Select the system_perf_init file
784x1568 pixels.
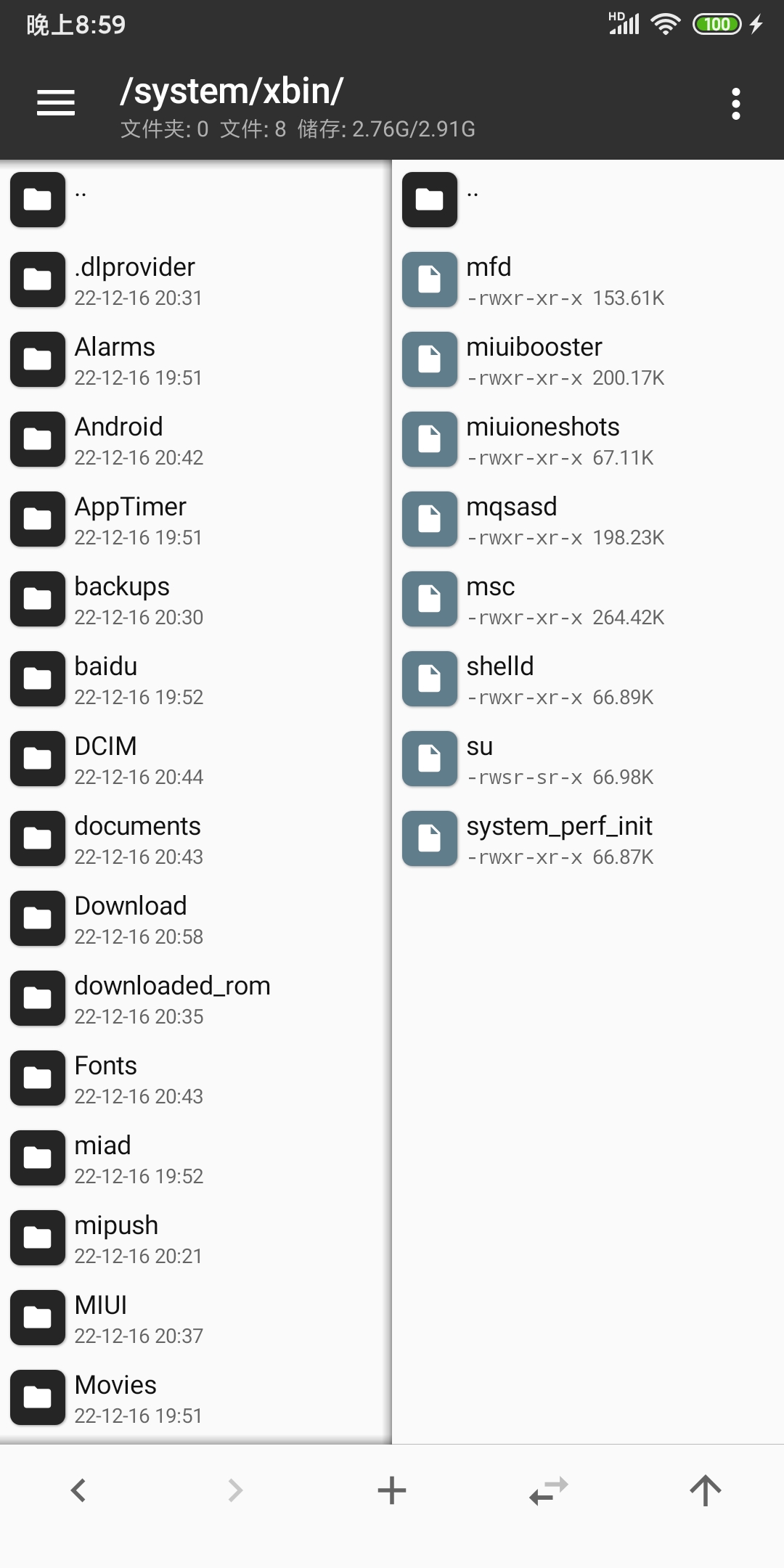588,838
